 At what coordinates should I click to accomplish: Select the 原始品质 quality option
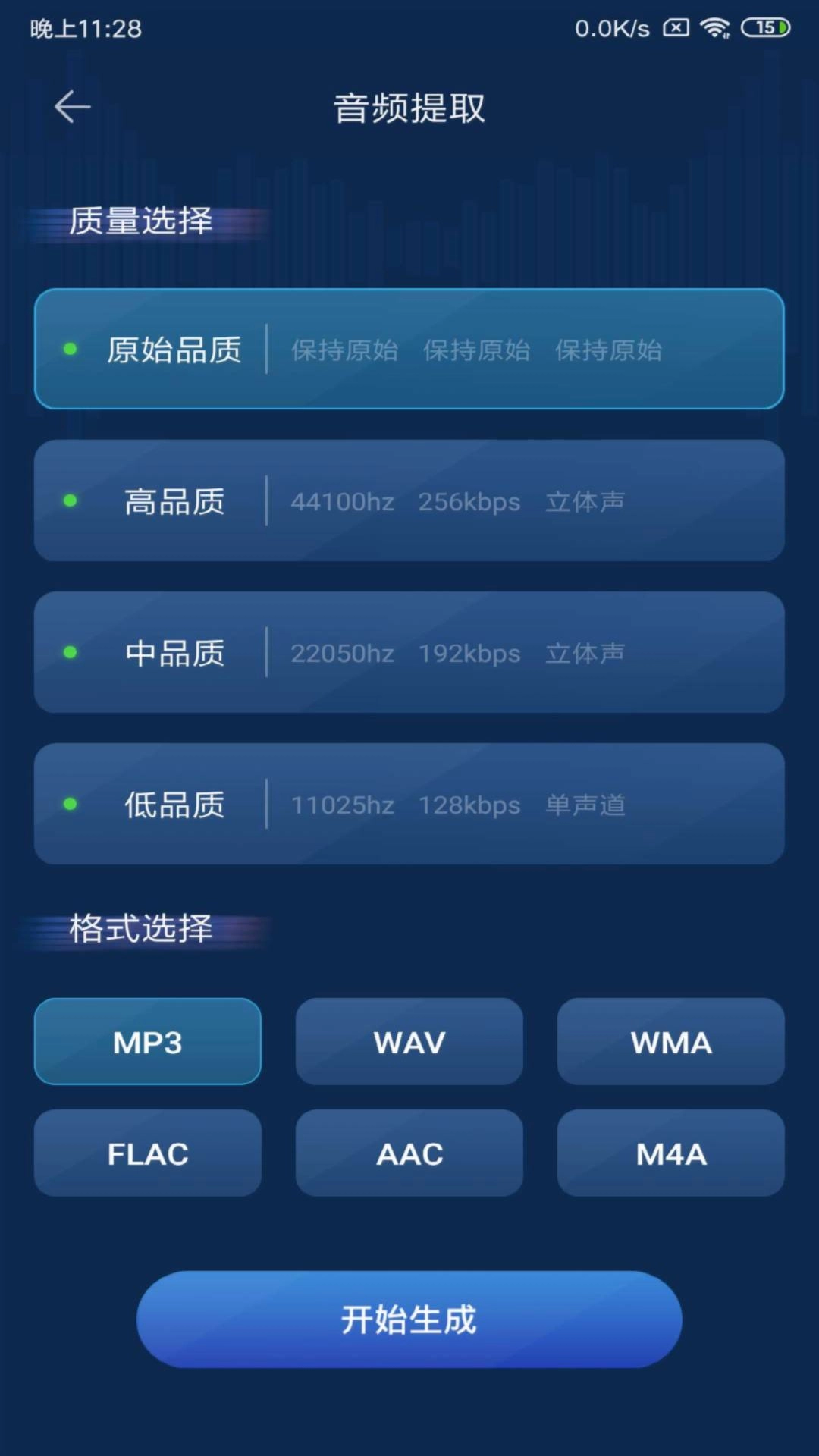(409, 350)
